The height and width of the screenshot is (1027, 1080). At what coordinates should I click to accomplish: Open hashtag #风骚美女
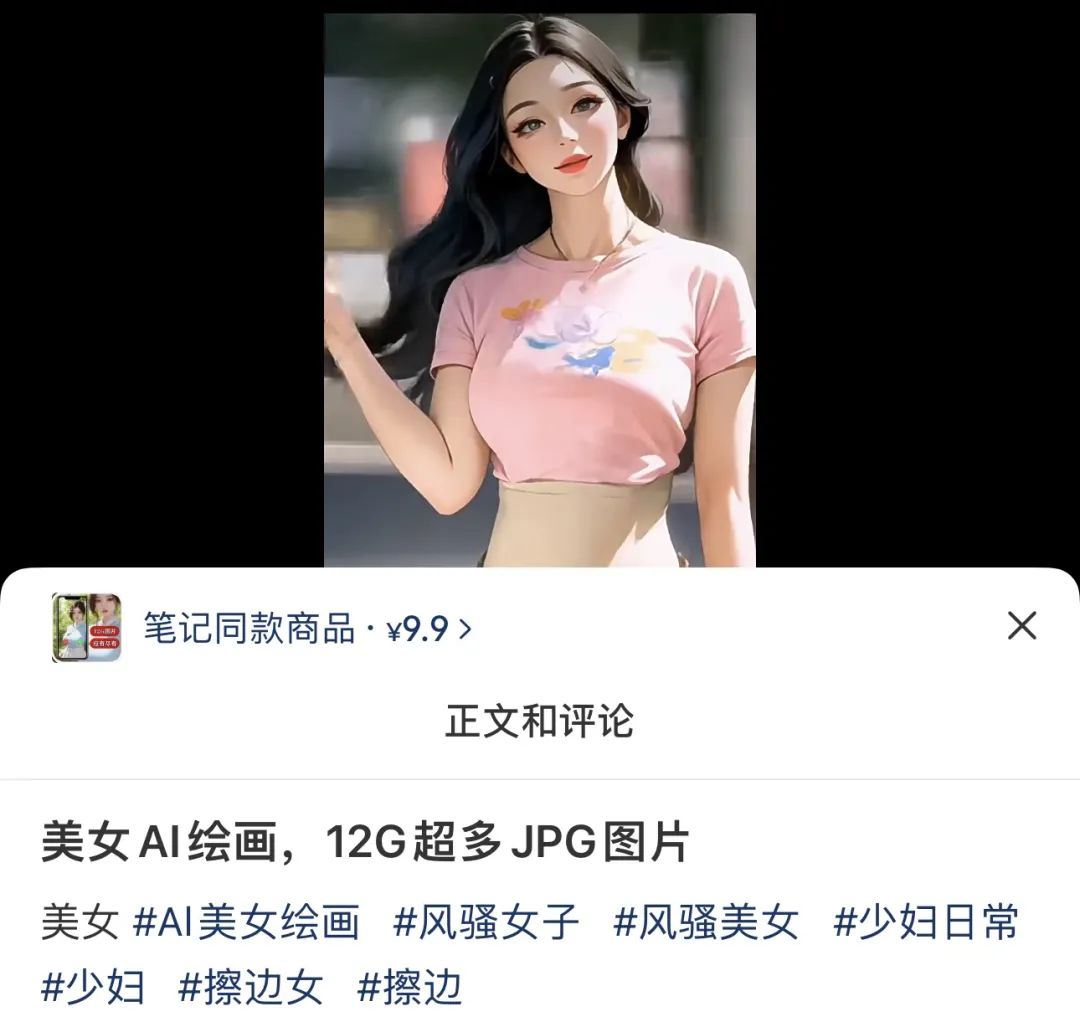(706, 922)
